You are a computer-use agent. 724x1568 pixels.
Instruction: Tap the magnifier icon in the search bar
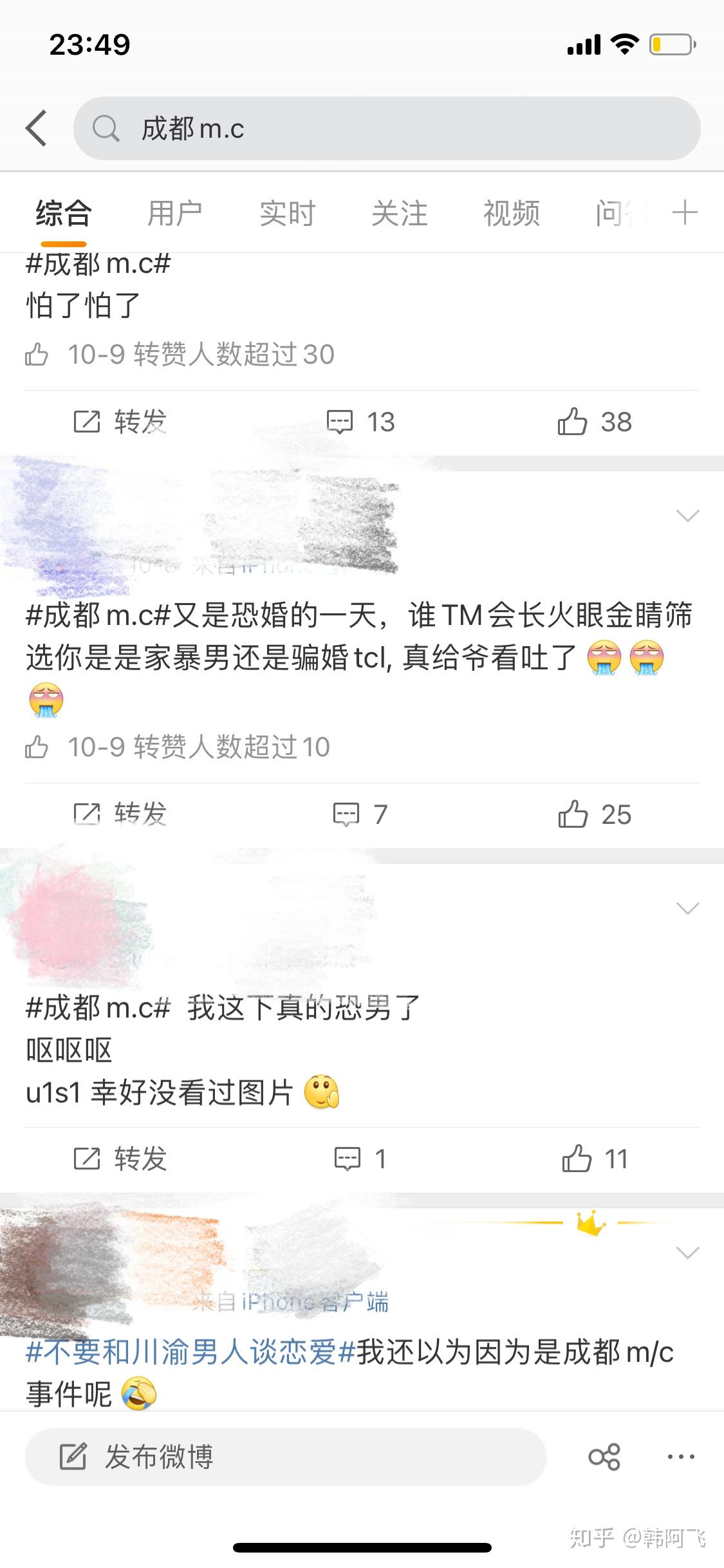coord(107,128)
